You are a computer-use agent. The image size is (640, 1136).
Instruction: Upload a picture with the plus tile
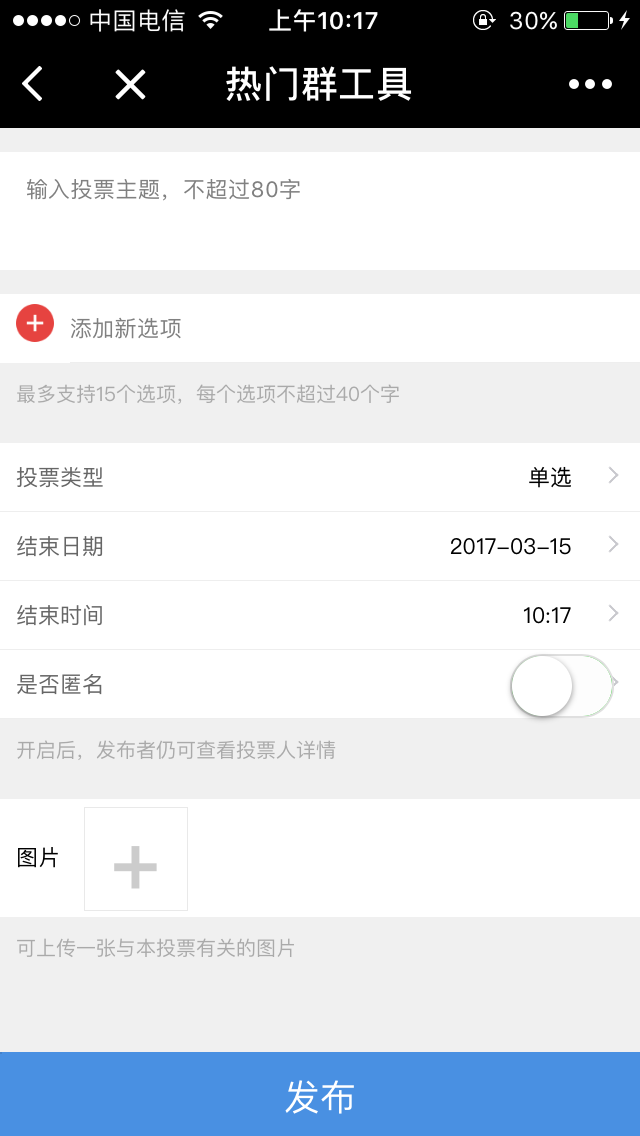[x=136, y=859]
